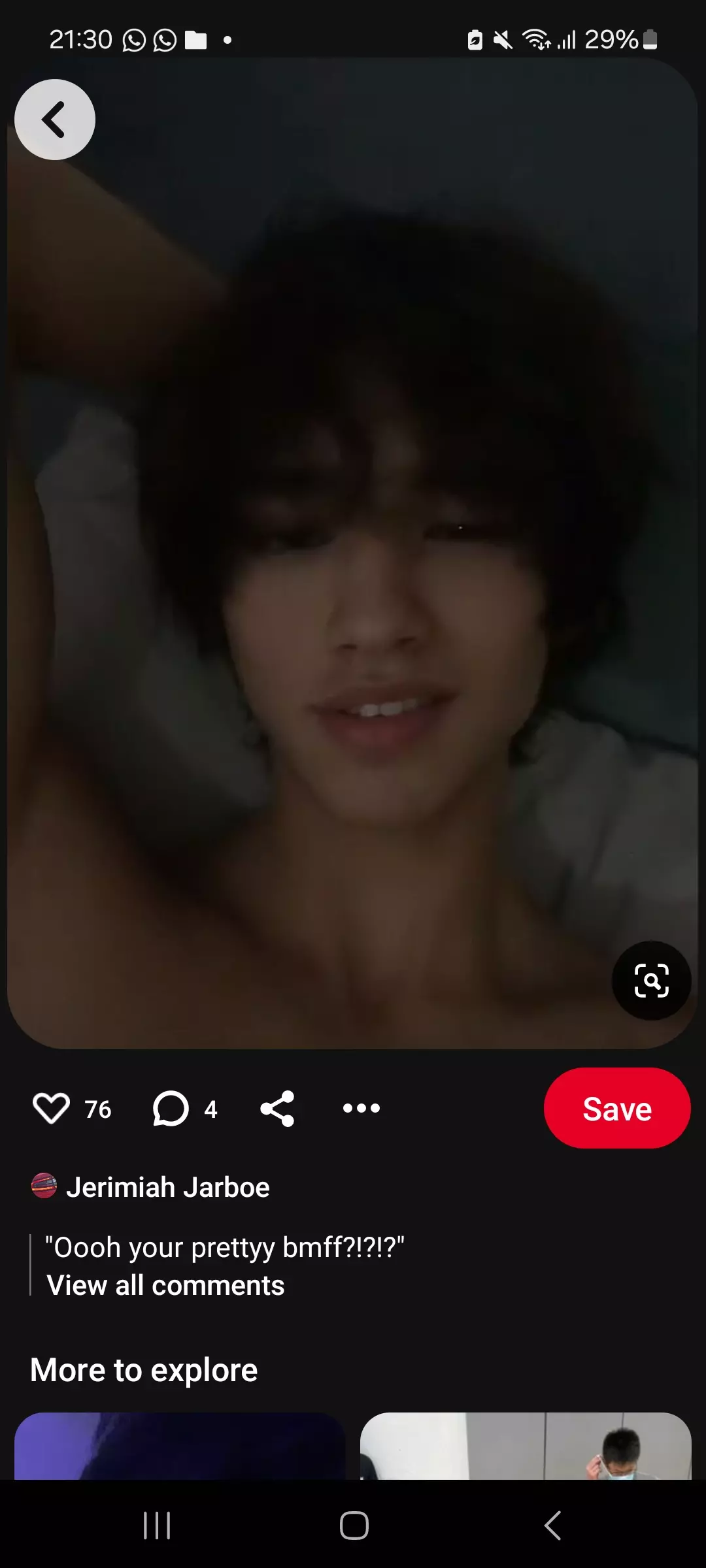View all comments
Image resolution: width=706 pixels, height=1568 pixels.
(x=166, y=1285)
